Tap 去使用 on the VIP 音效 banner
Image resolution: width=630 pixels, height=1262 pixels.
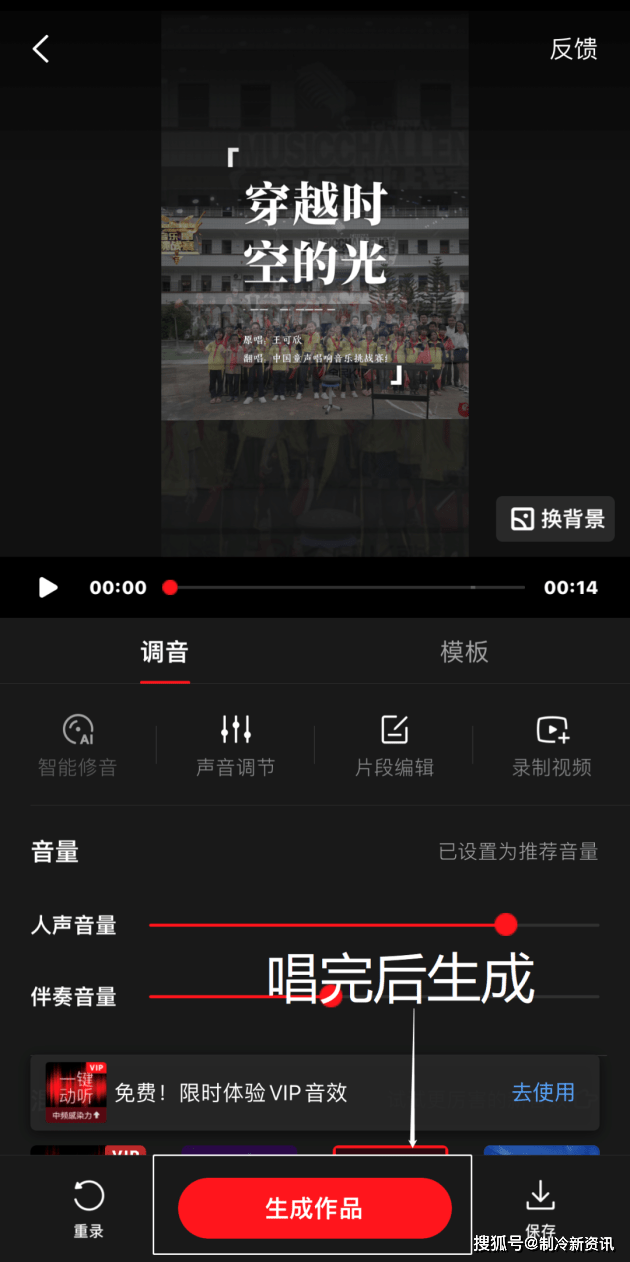coord(543,1092)
